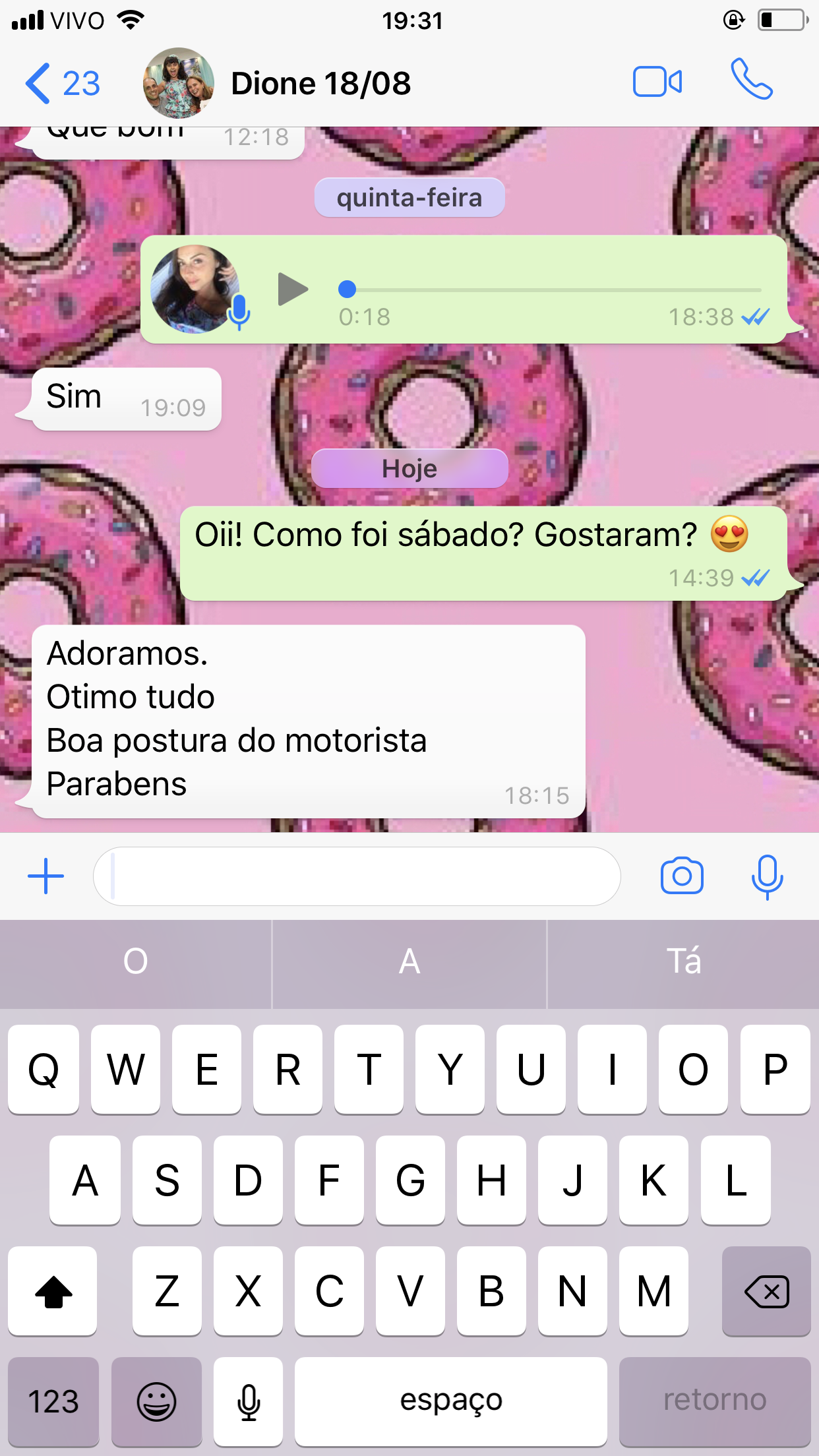The width and height of the screenshot is (819, 1456).
Task: Open the attachment plus menu
Action: (45, 876)
